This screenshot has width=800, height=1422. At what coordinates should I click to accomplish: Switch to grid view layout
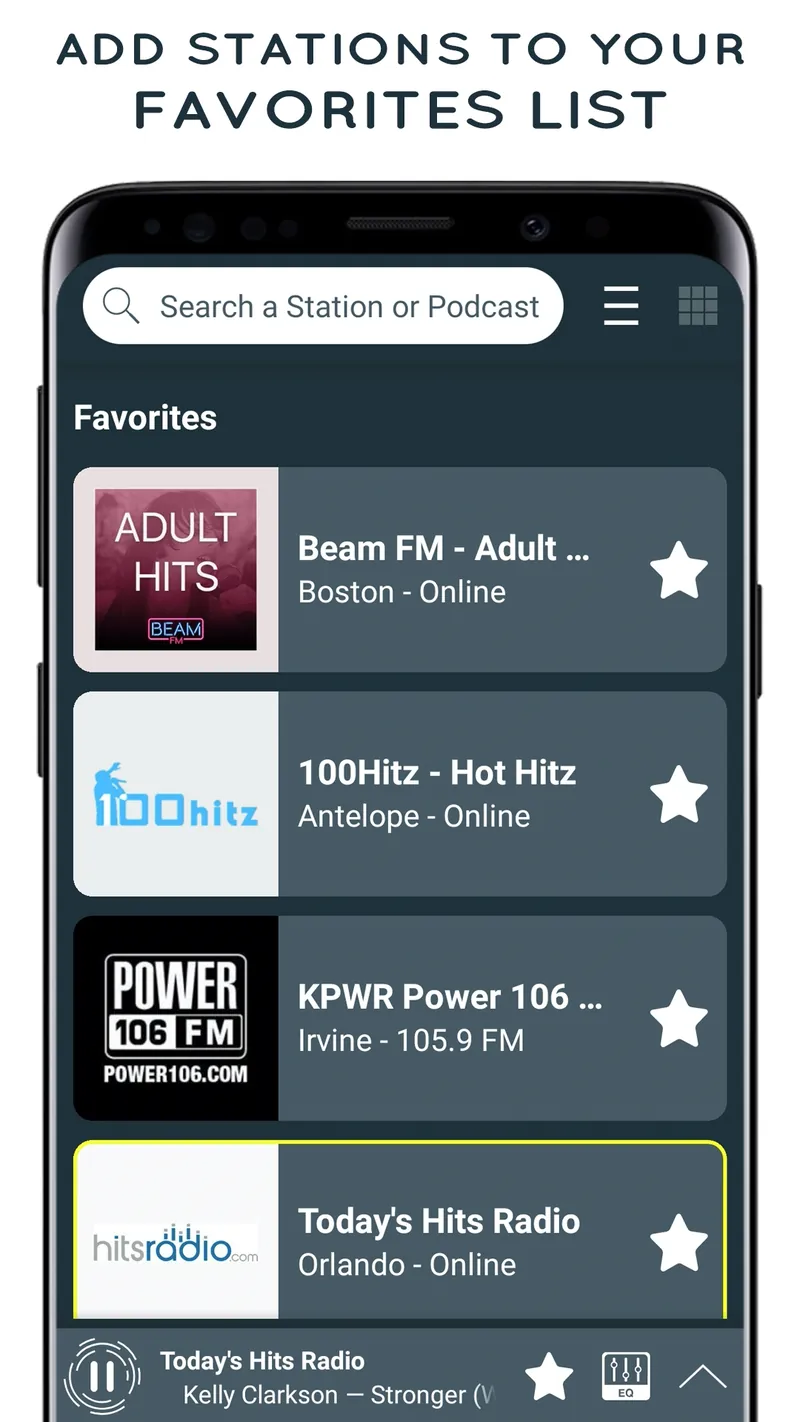pyautogui.click(x=699, y=306)
